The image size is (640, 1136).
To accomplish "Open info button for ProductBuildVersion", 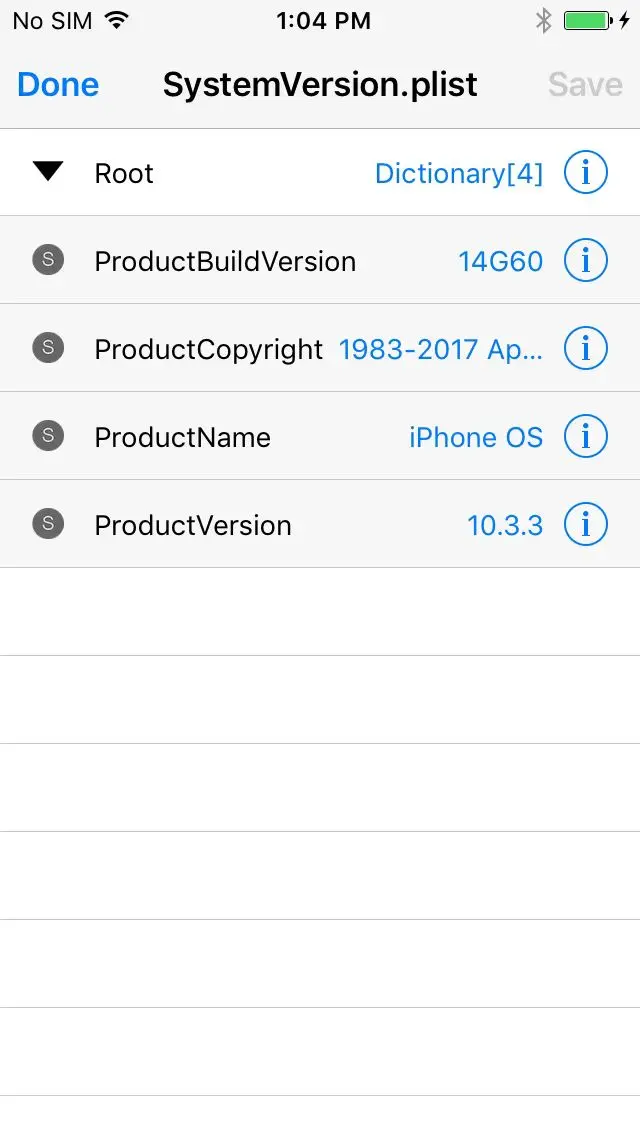I will (x=586, y=260).
